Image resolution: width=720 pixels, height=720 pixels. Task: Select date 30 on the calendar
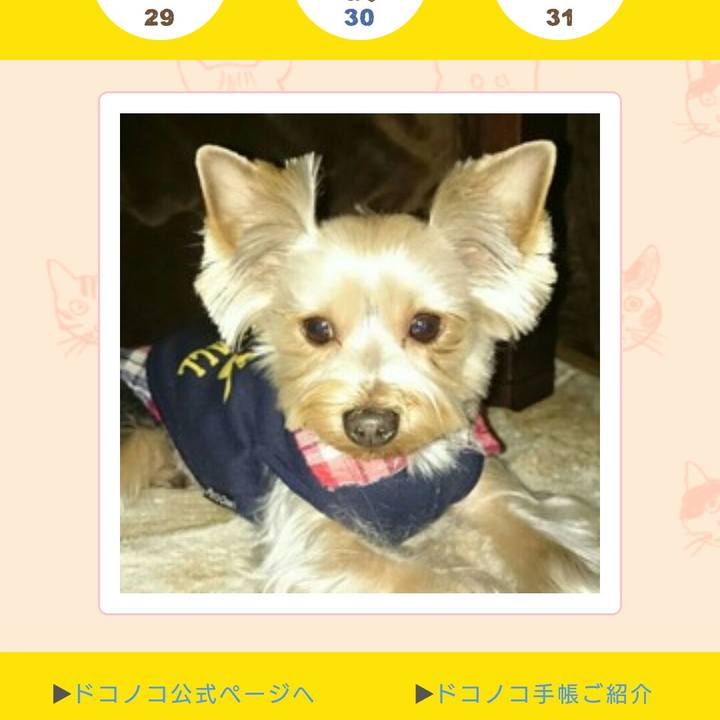pos(359,15)
